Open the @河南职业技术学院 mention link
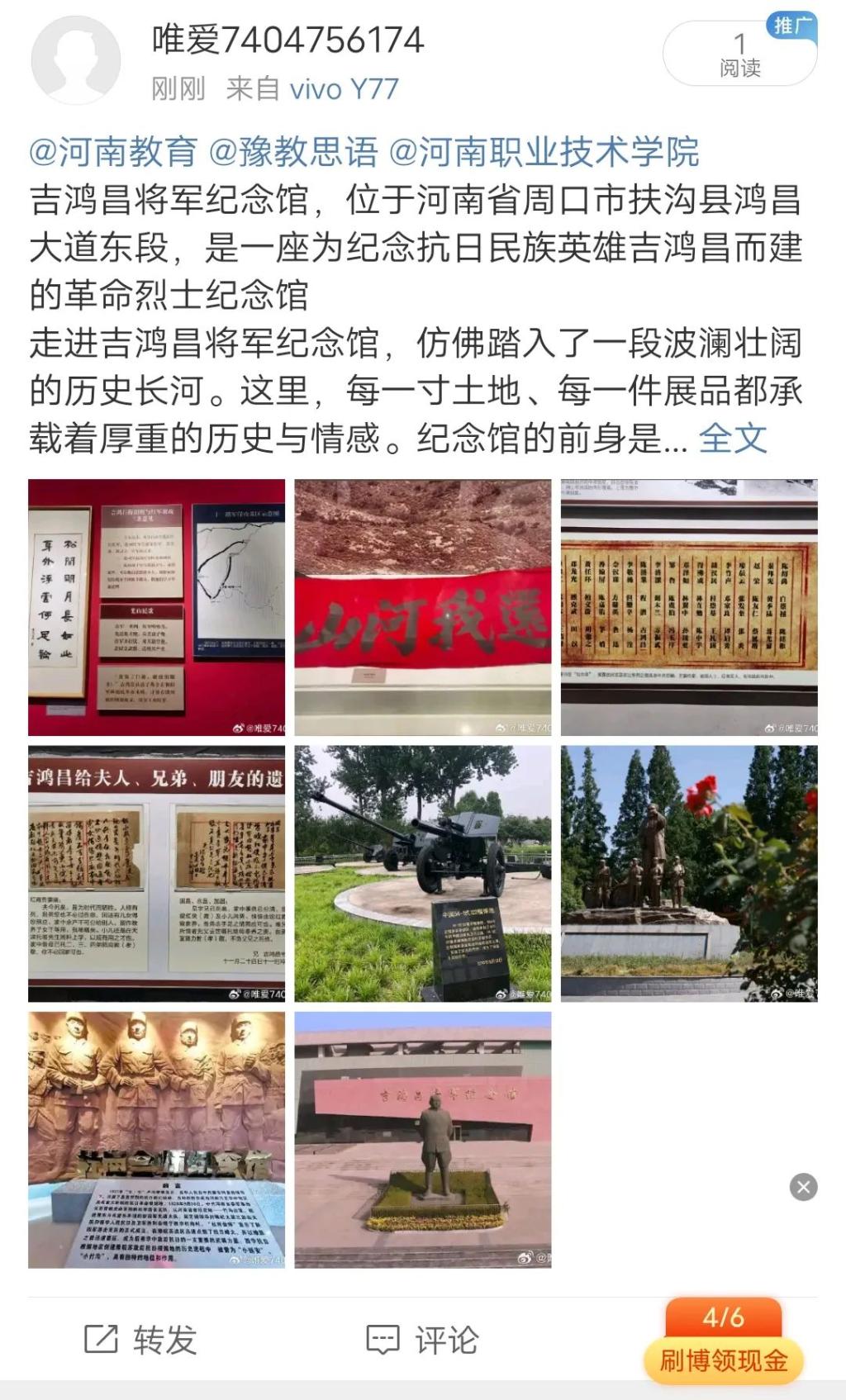846x1400 pixels. coord(544,152)
